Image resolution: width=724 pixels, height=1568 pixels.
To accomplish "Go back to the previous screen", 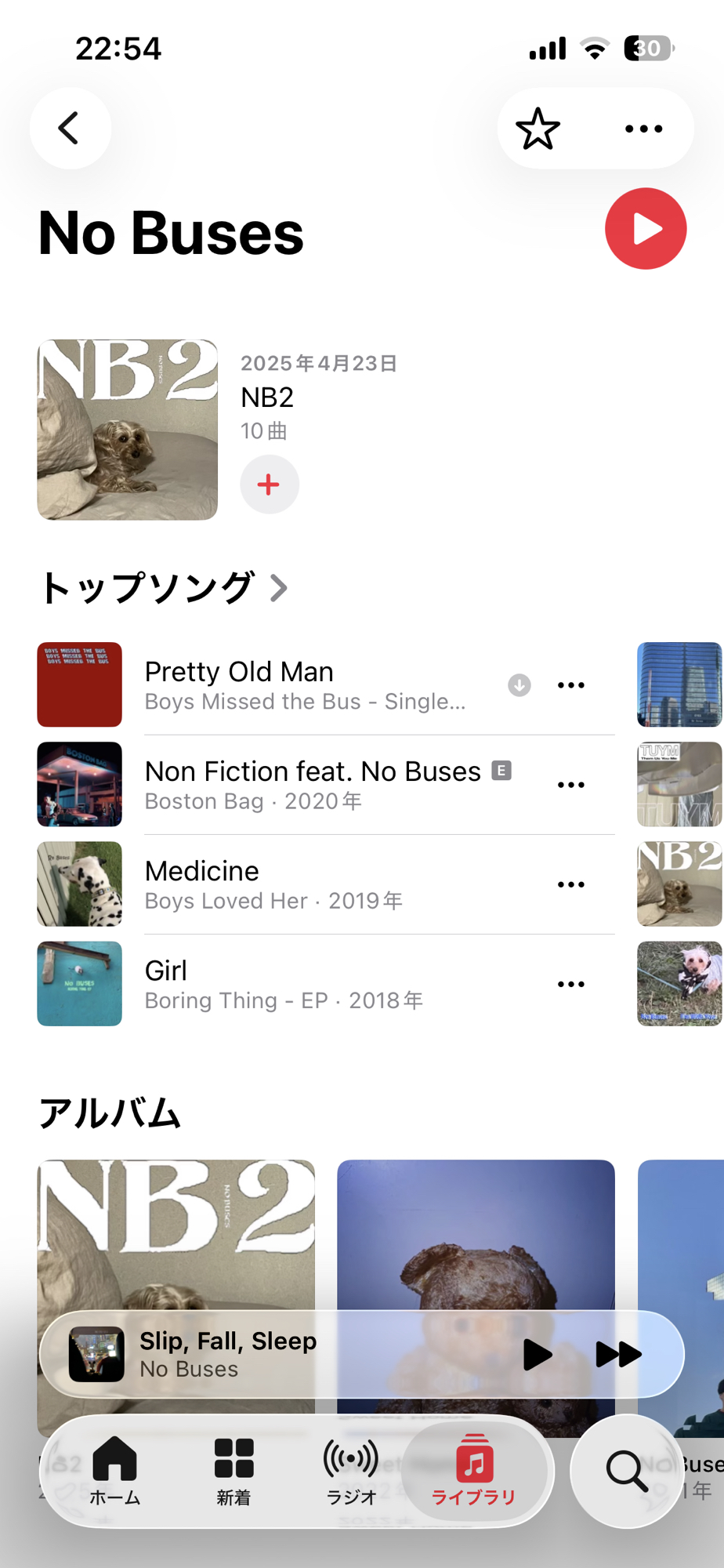I will tap(70, 129).
